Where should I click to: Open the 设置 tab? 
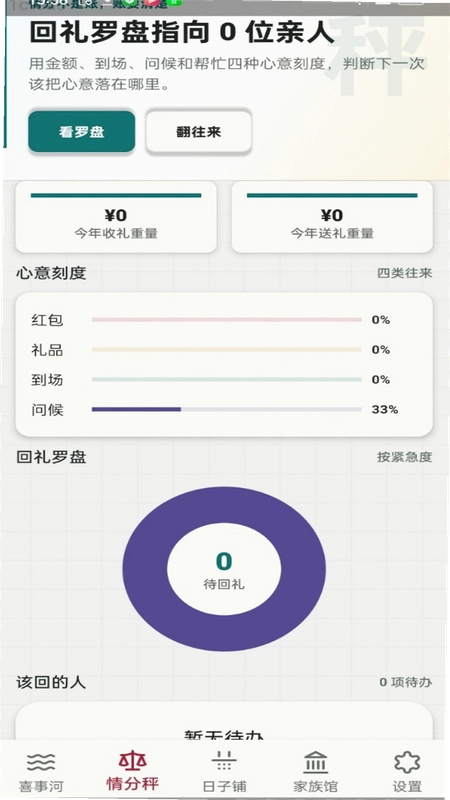(407, 771)
